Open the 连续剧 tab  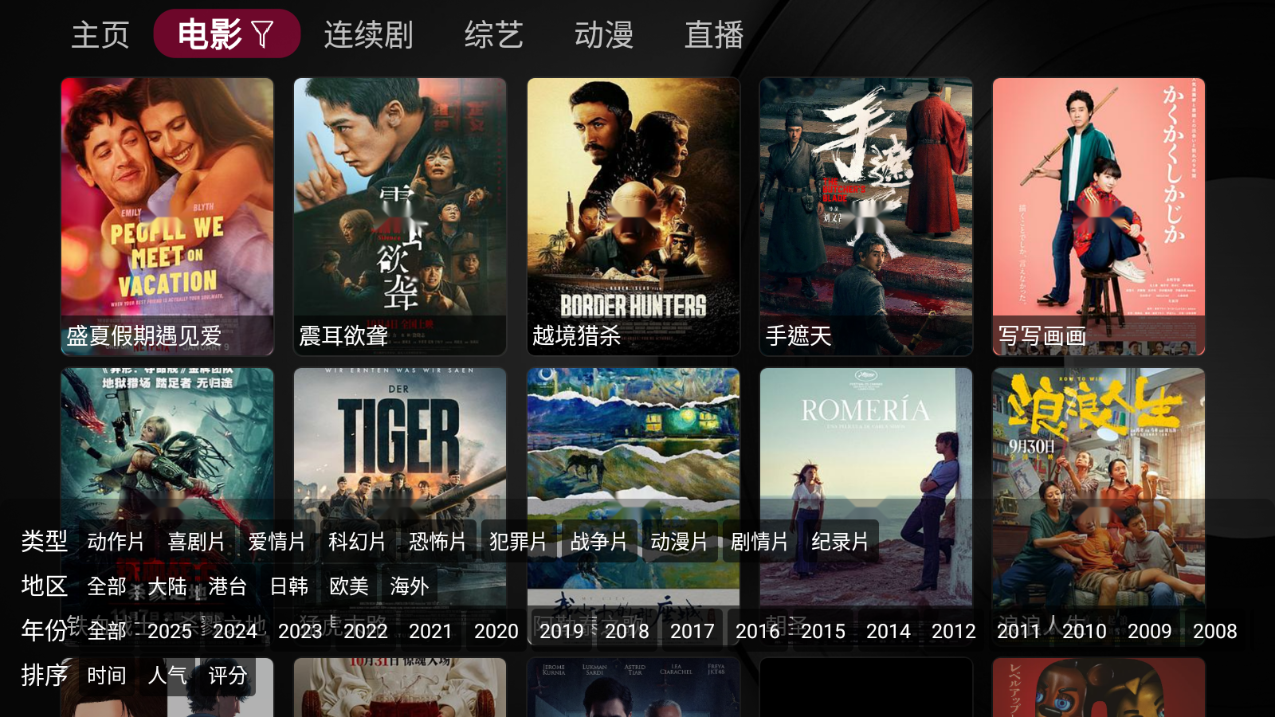(368, 35)
